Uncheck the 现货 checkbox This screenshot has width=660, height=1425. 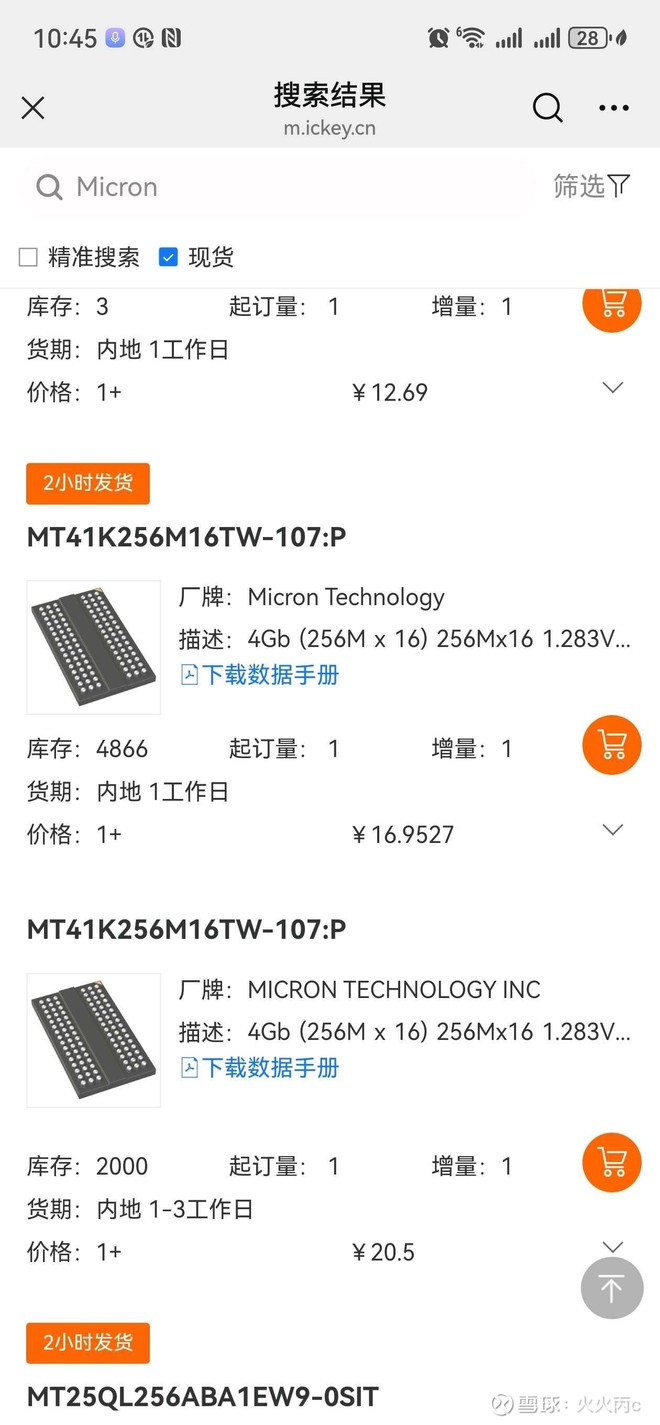pos(168,257)
